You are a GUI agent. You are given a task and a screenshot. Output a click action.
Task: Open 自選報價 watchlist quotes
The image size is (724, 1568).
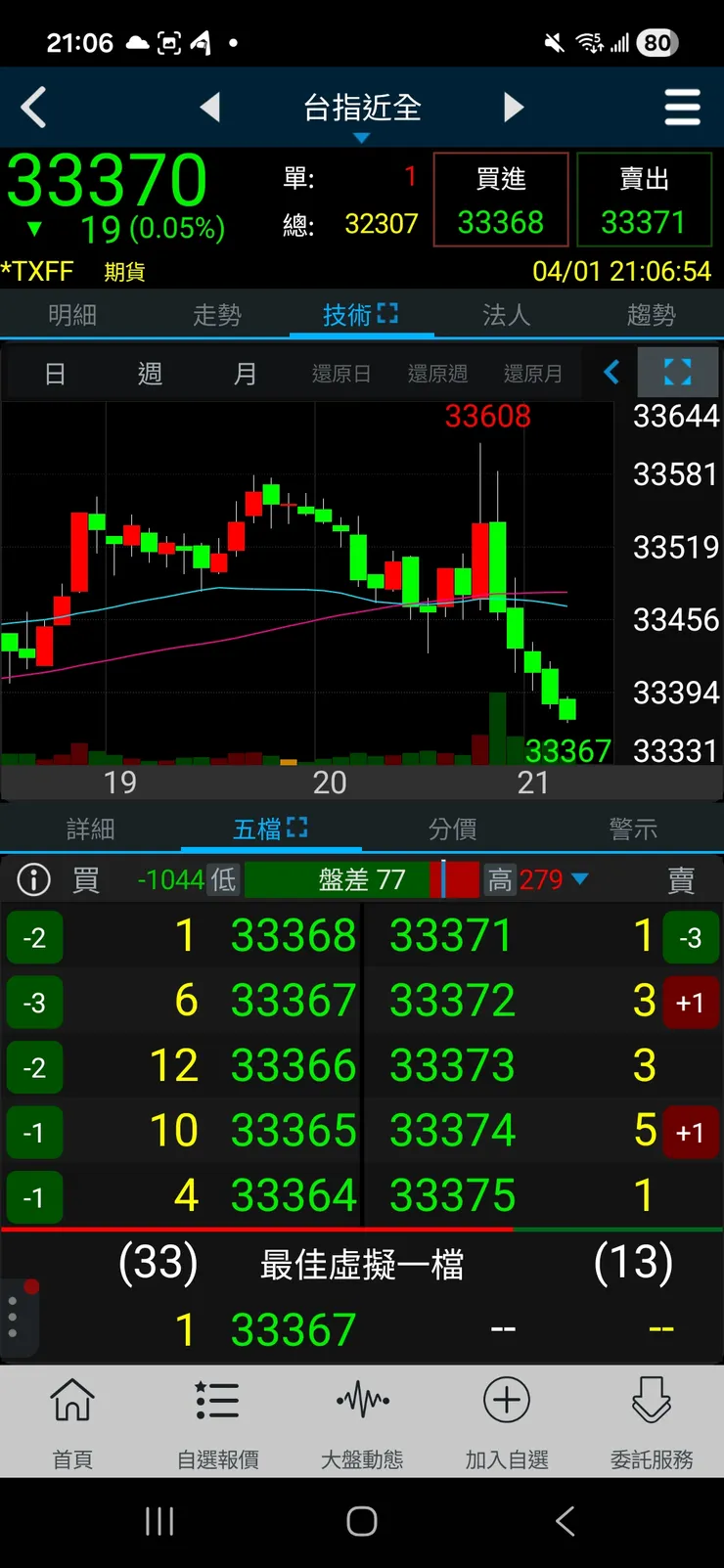point(217,1423)
